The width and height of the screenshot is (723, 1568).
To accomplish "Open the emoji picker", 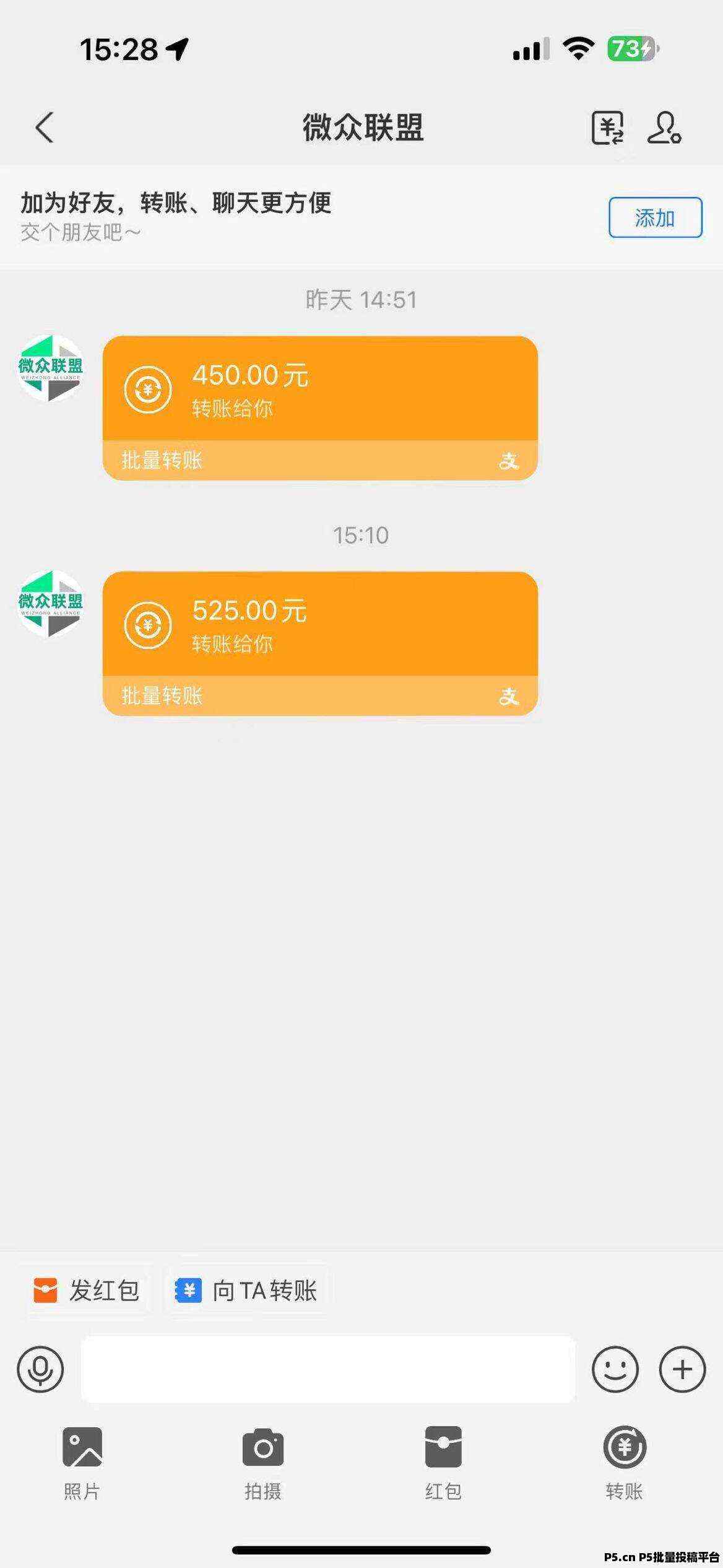I will (615, 1369).
